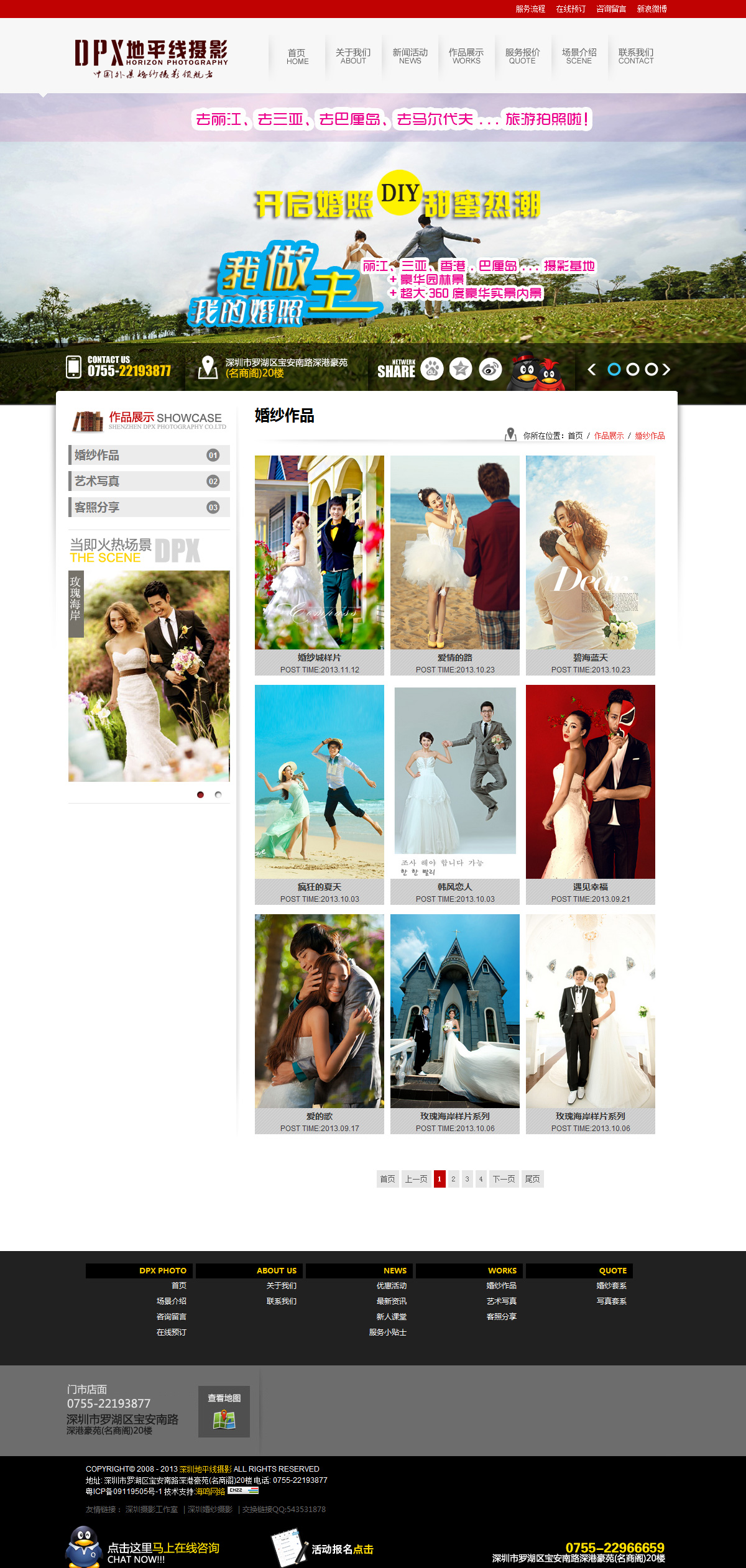Tap 下一页 next page button
The image size is (746, 1568).
504,1179
